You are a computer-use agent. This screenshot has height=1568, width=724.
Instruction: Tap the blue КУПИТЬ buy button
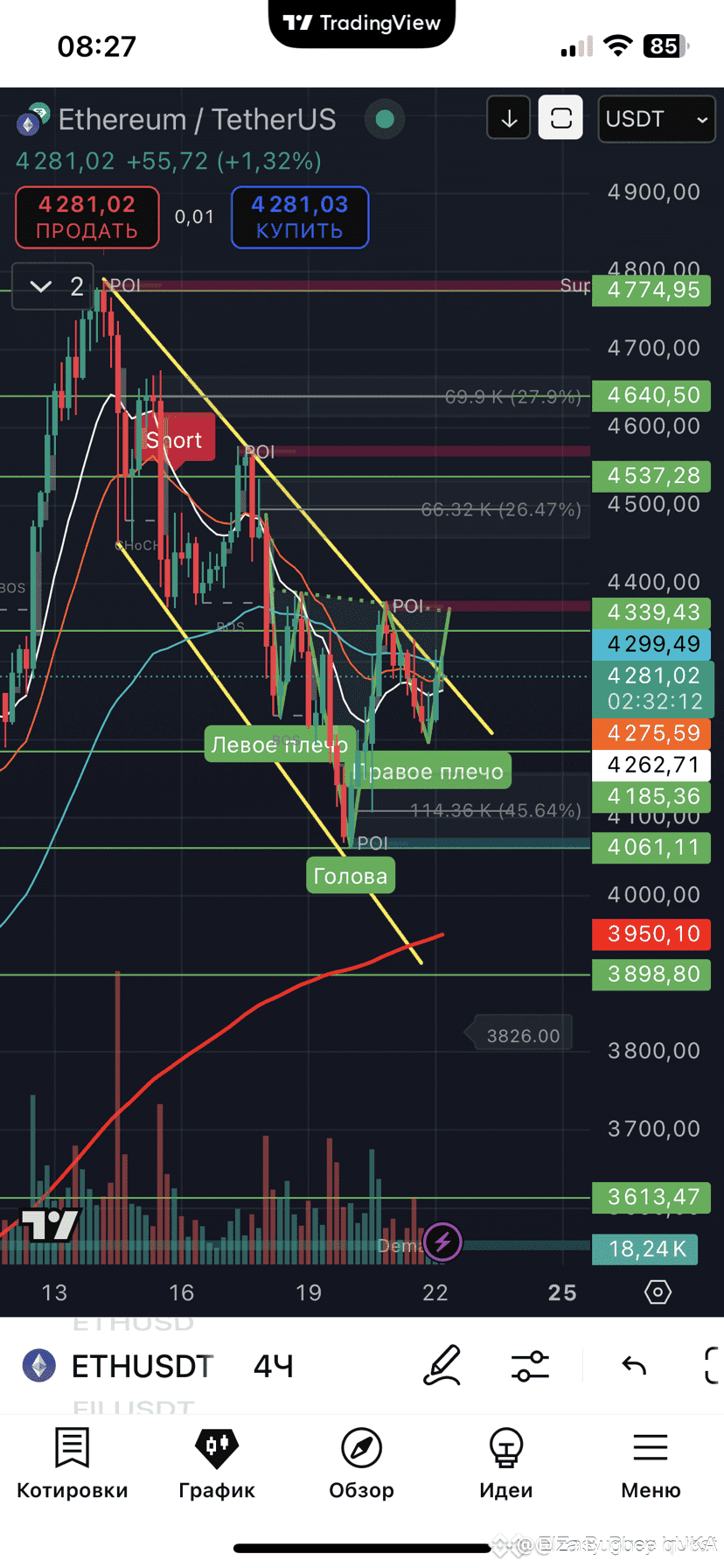300,217
